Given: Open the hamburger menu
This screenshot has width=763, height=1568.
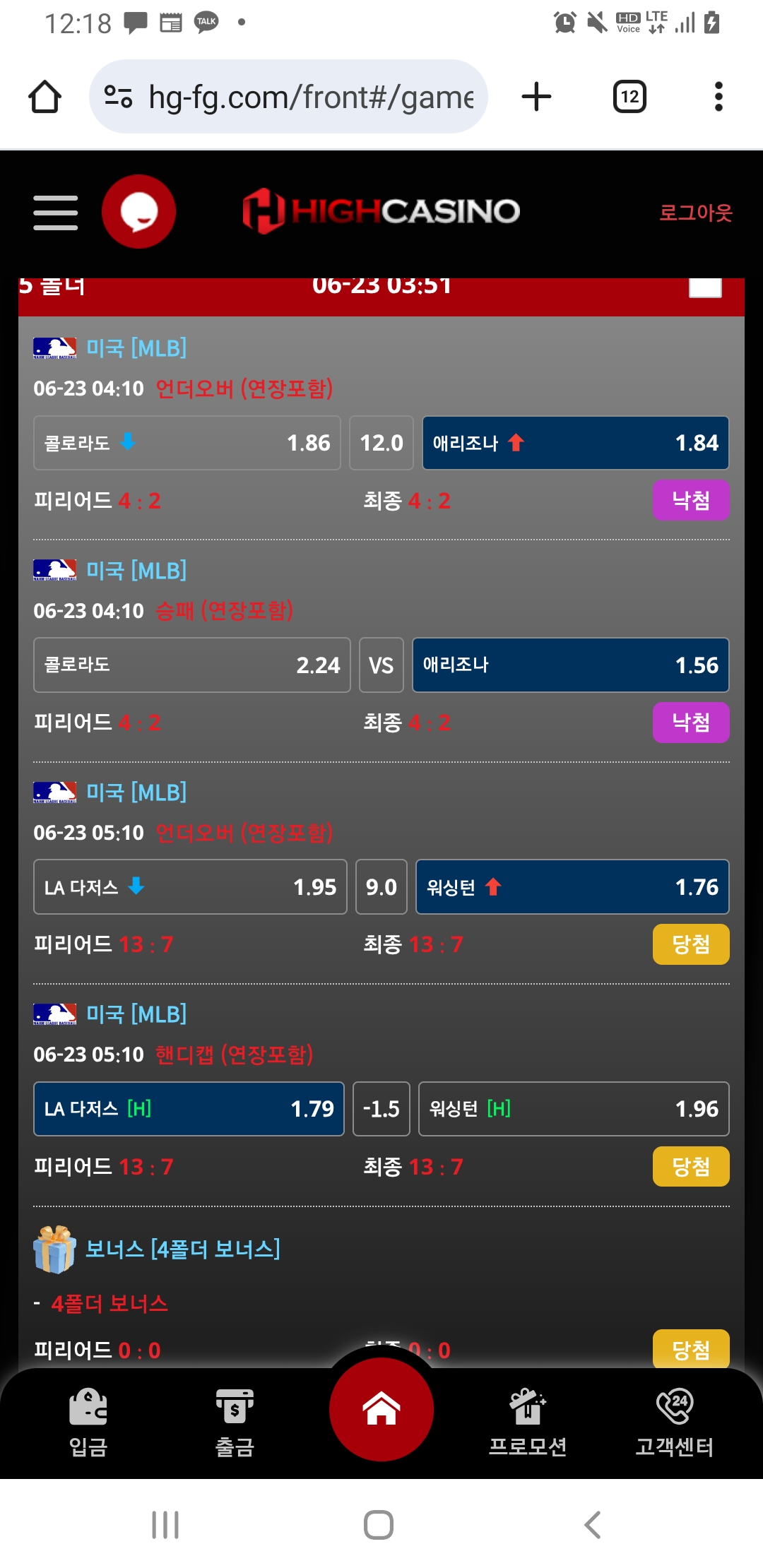Looking at the screenshot, I should pyautogui.click(x=55, y=213).
